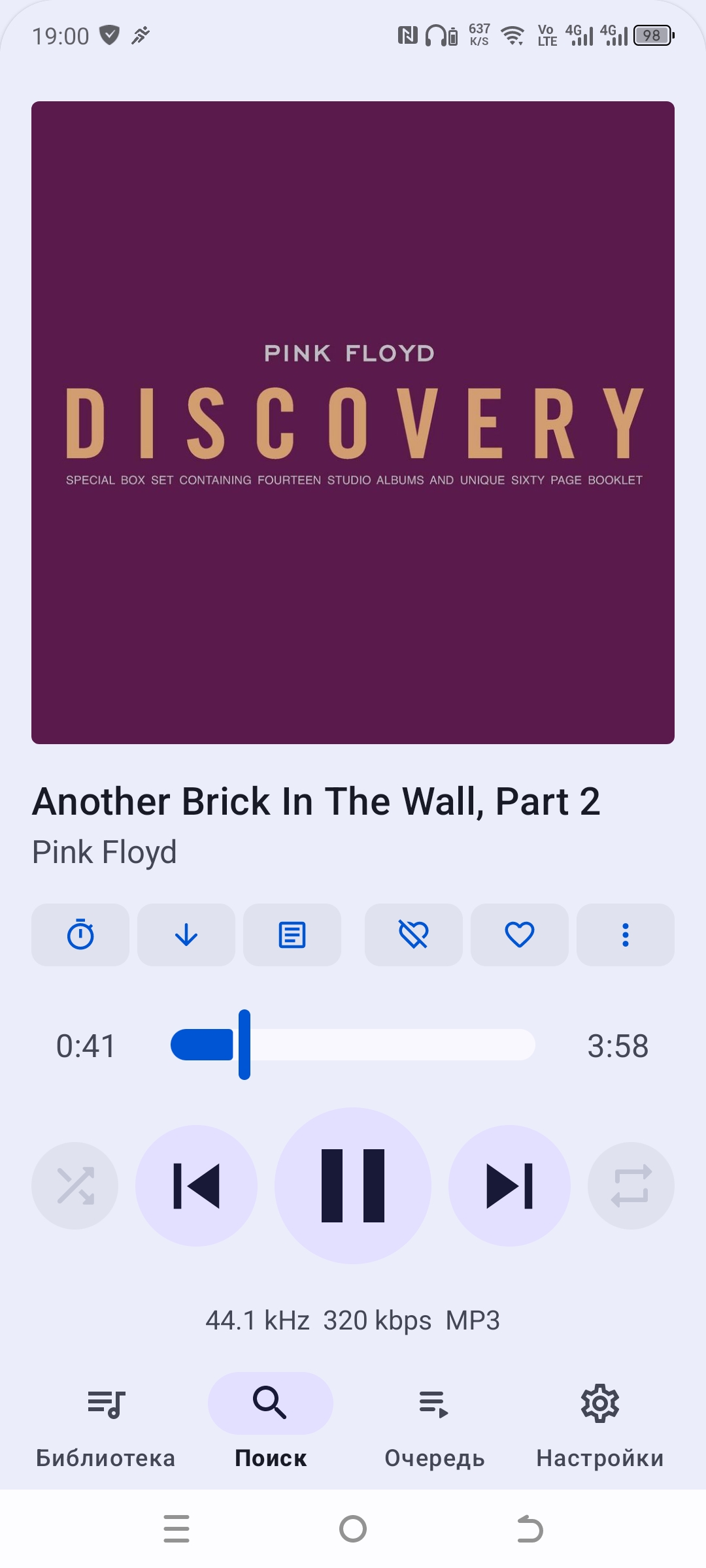This screenshot has height=1568, width=706.
Task: Skip to the previous track
Action: tap(196, 1186)
